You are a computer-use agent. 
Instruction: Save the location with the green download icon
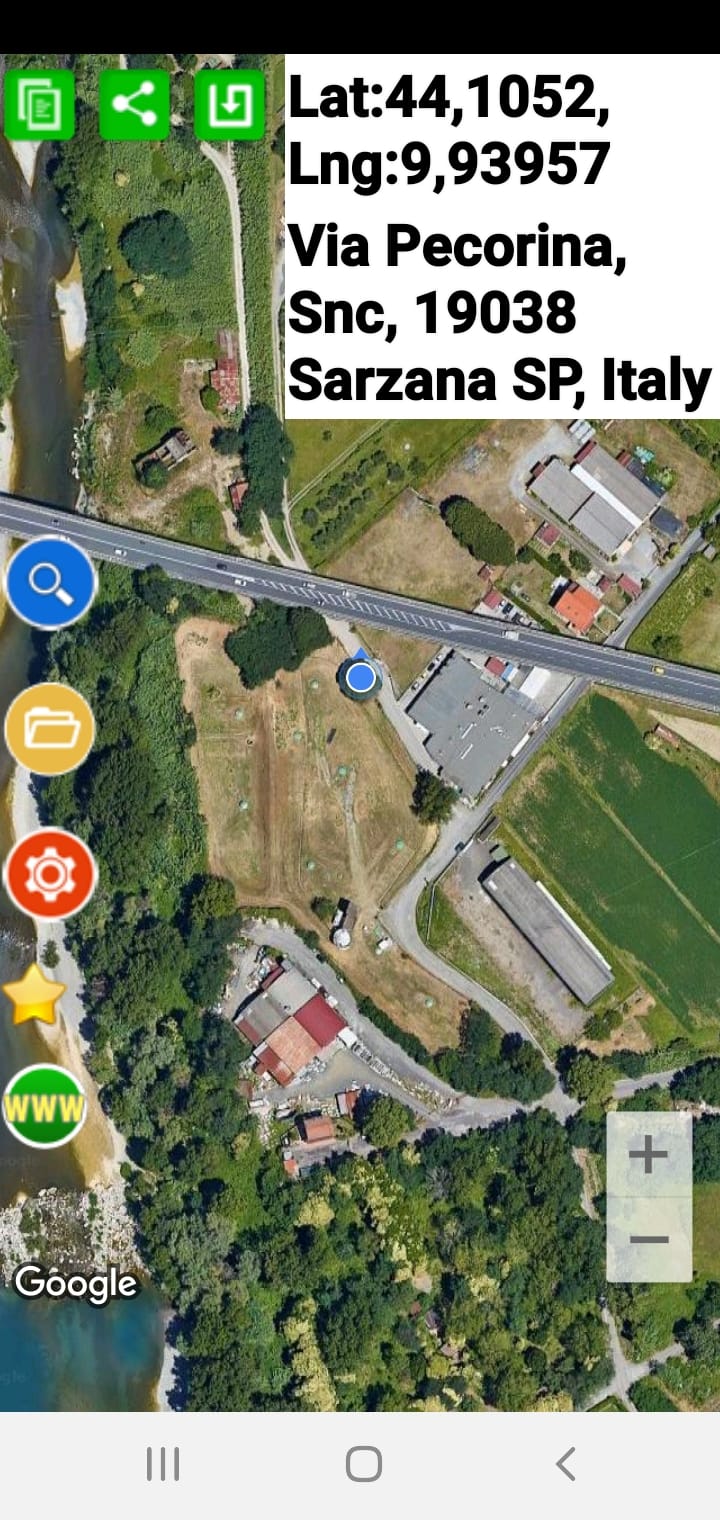229,104
